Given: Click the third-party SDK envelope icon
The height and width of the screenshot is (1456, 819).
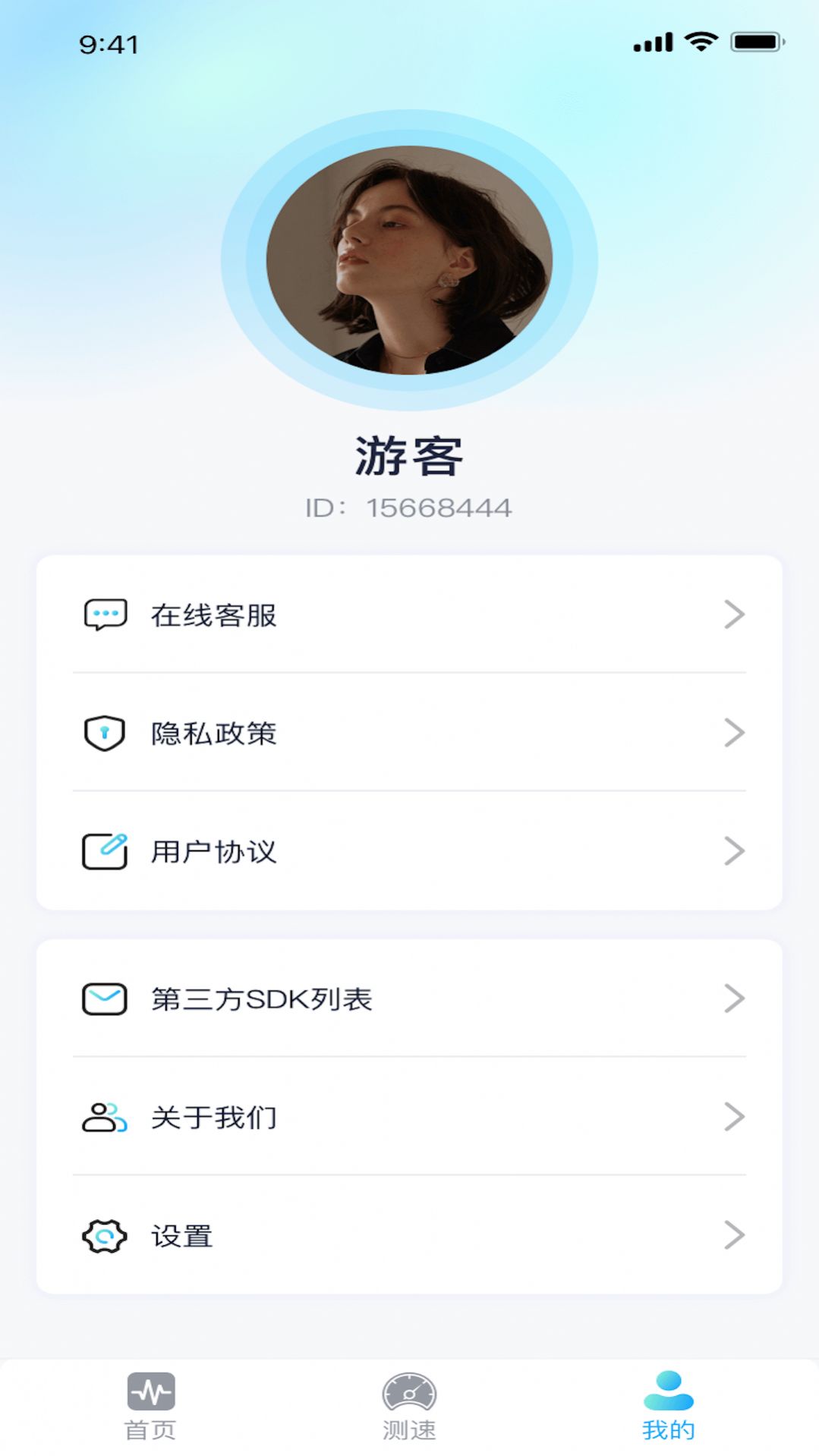Looking at the screenshot, I should [105, 999].
